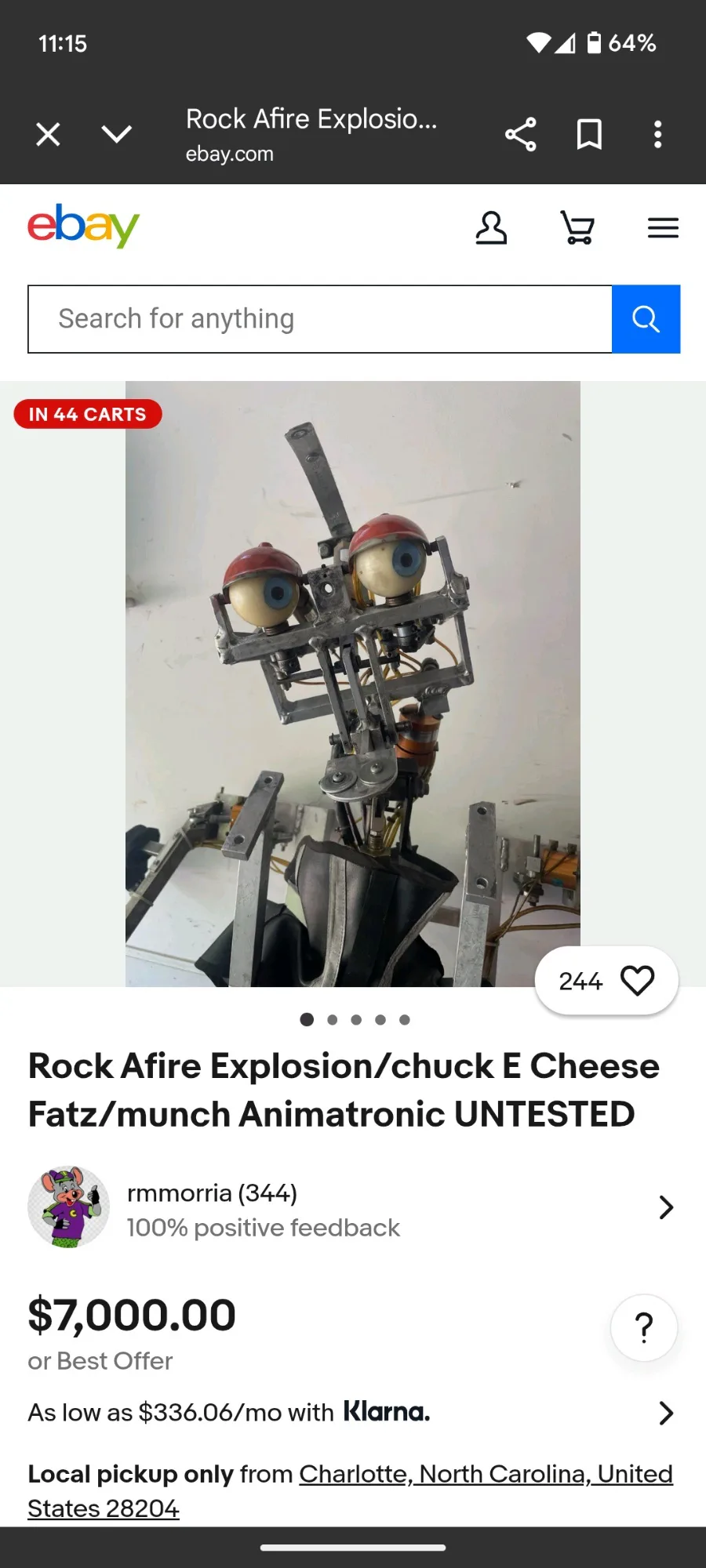Expand the down-arrow tab options
This screenshot has width=706, height=1568.
tap(116, 135)
